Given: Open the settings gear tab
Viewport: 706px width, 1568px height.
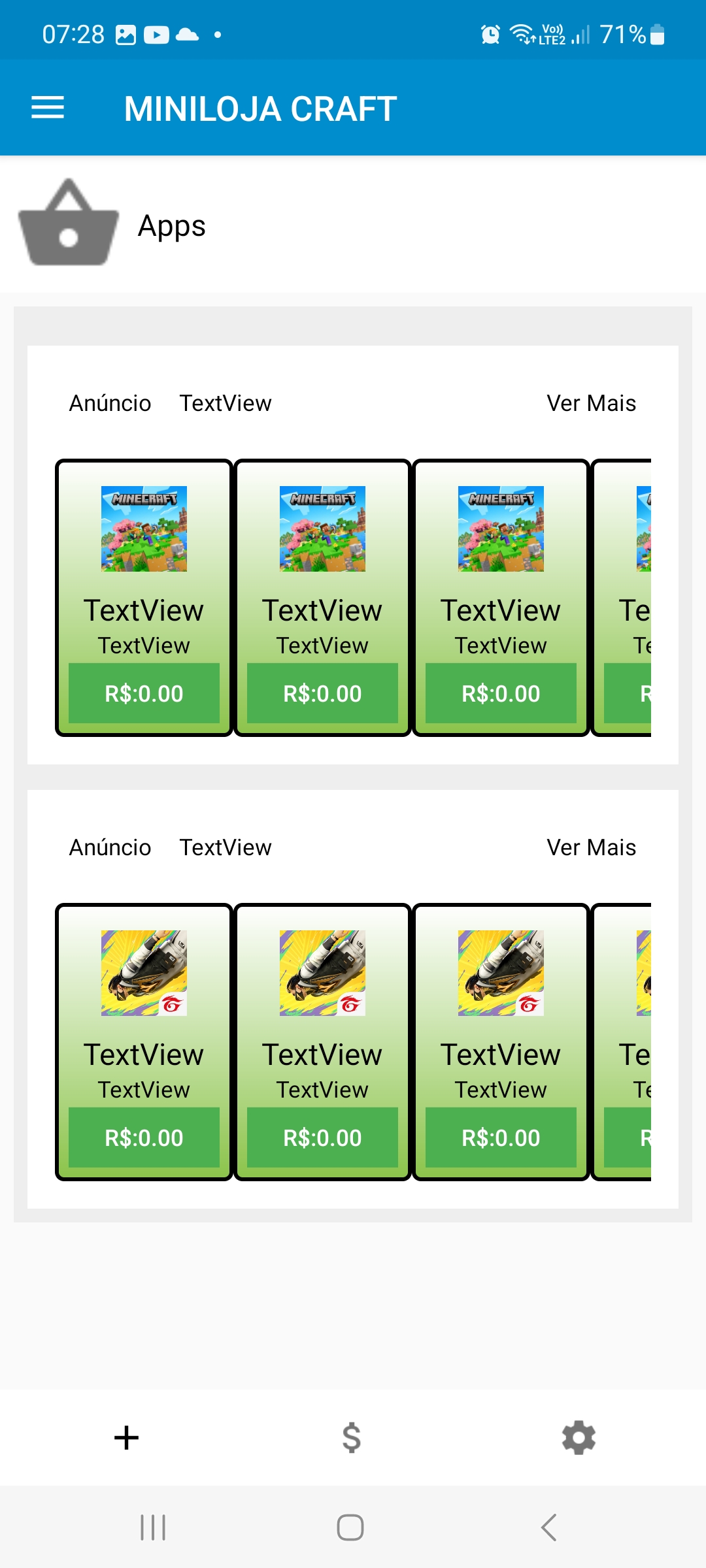Looking at the screenshot, I should pos(579,1437).
